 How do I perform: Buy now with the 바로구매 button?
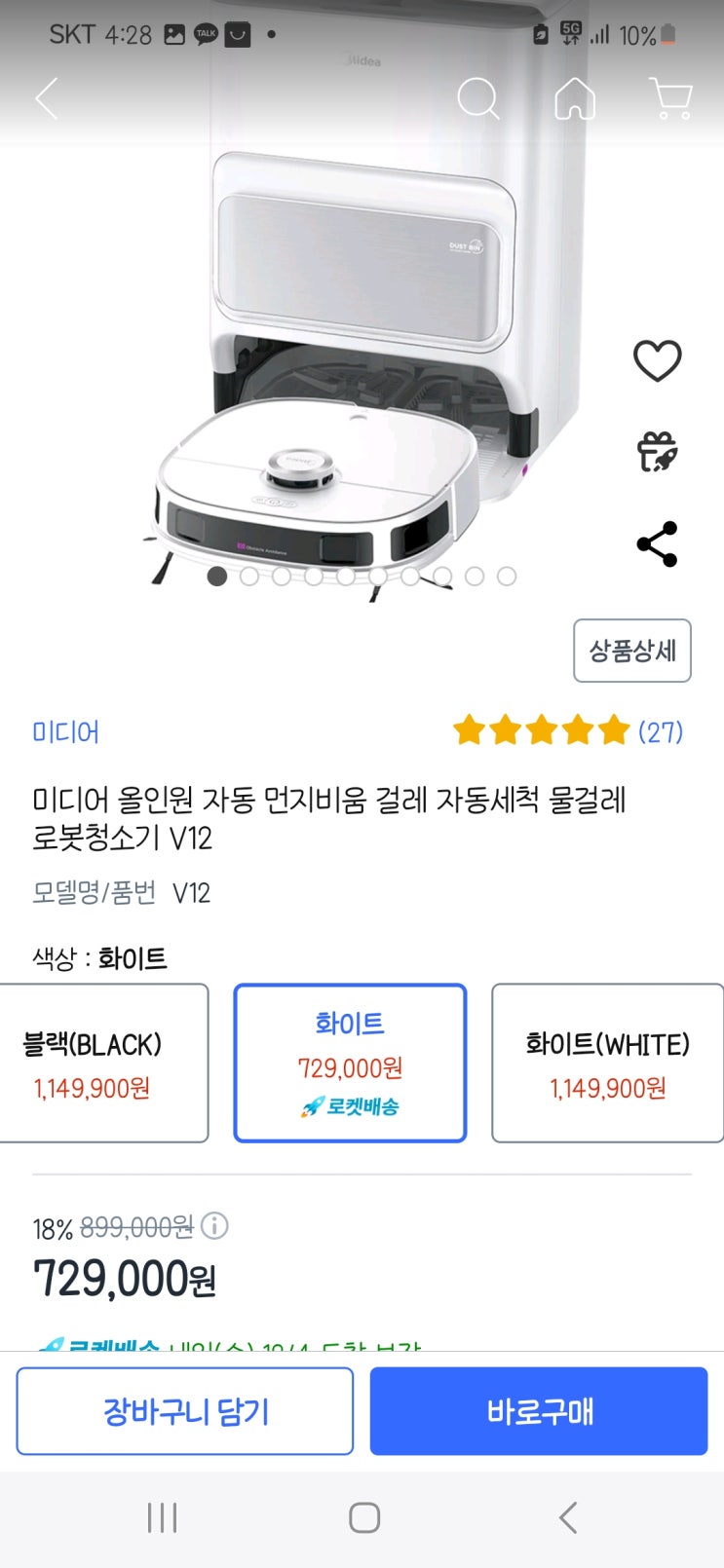click(x=539, y=1411)
